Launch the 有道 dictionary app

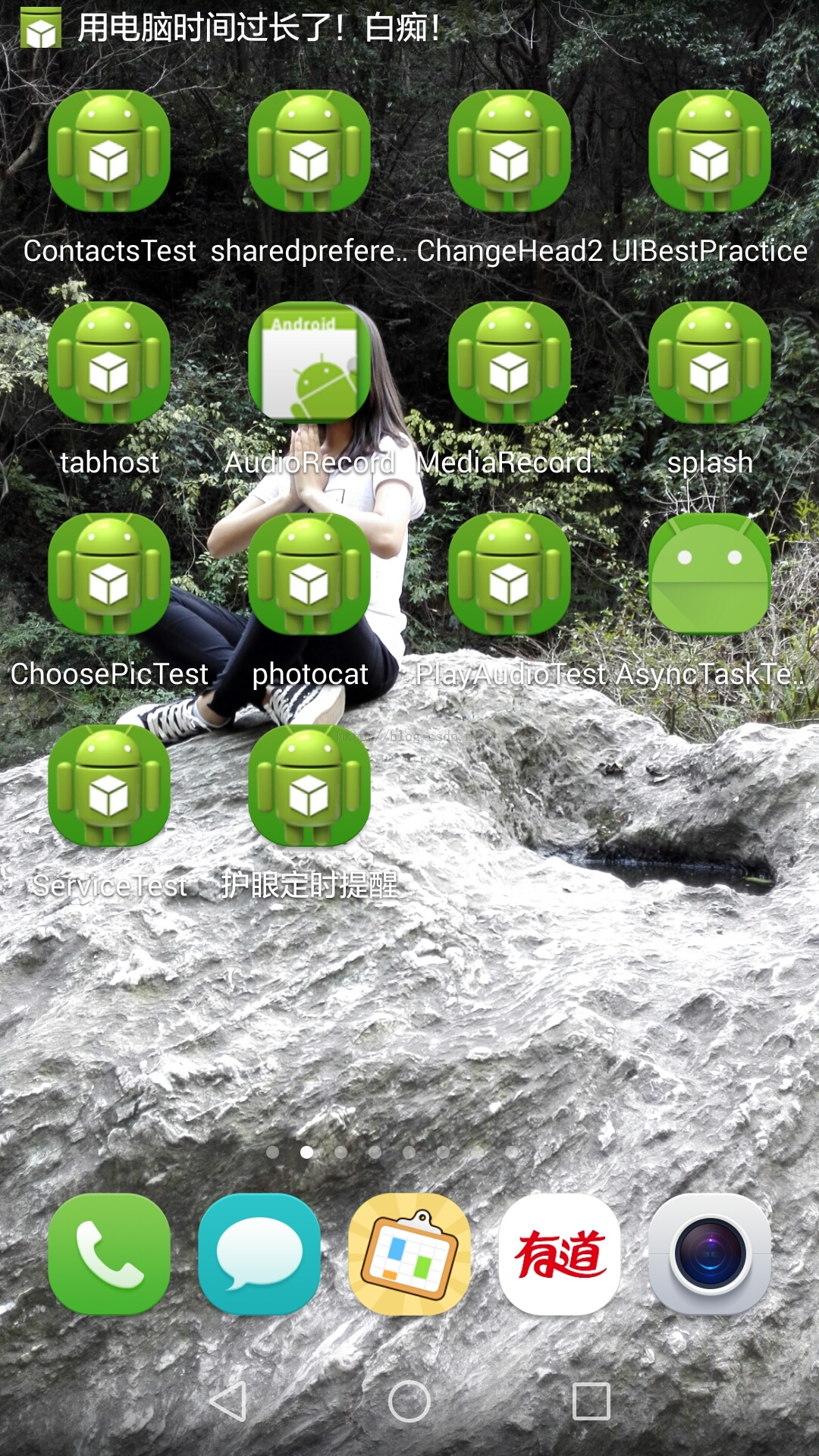pos(560,1254)
